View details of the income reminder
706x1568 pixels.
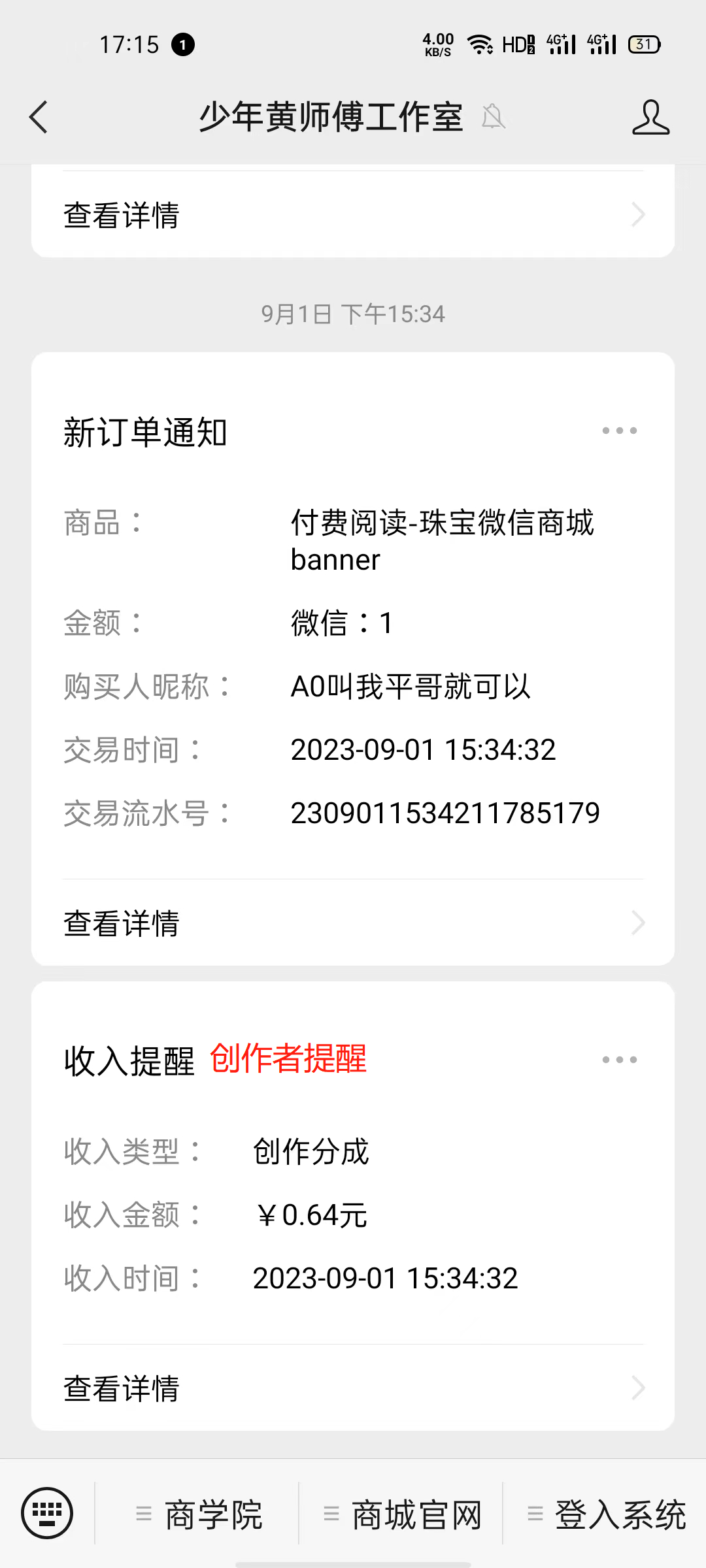[120, 1387]
